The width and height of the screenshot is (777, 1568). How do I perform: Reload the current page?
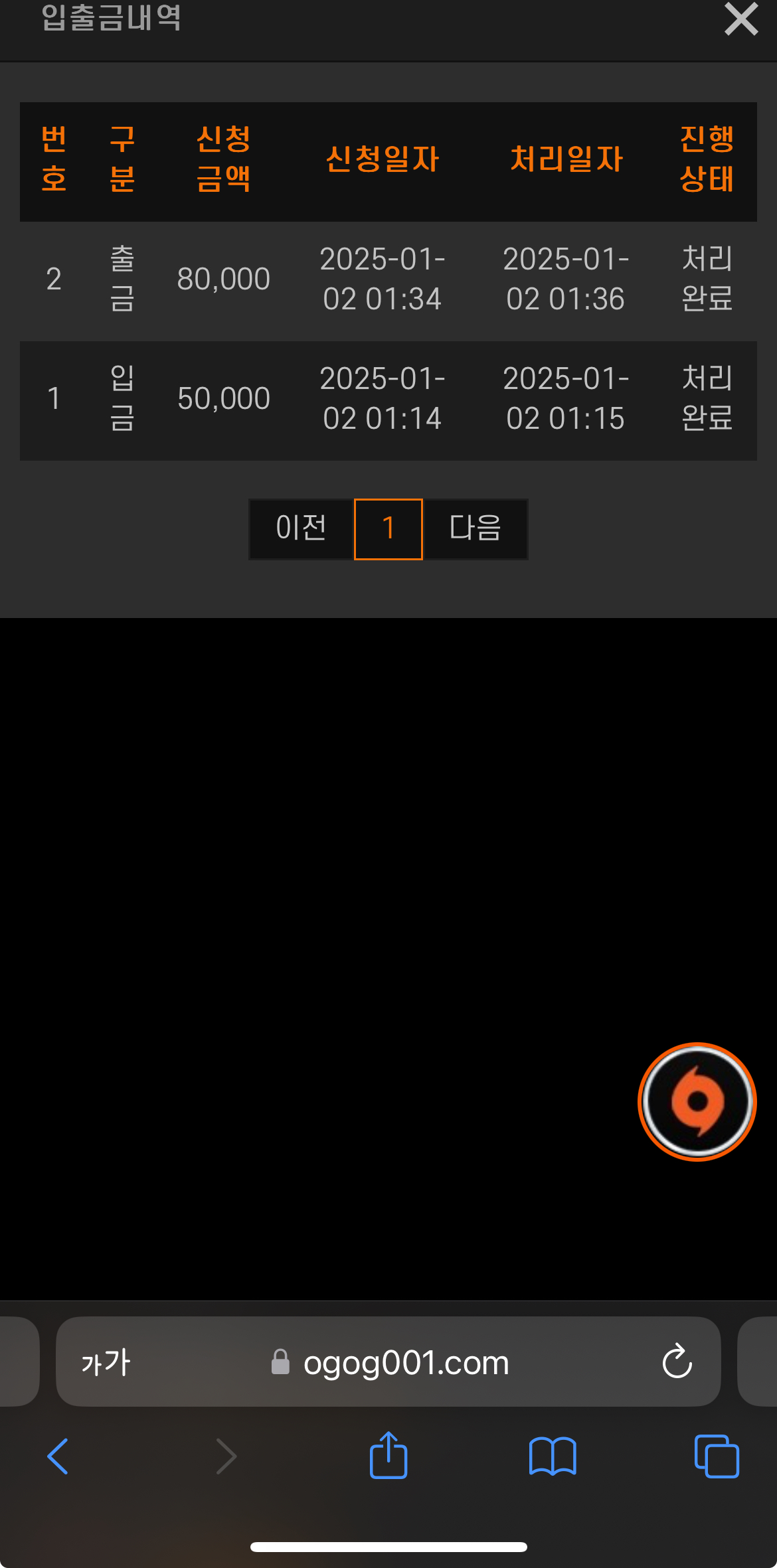coord(677,1362)
